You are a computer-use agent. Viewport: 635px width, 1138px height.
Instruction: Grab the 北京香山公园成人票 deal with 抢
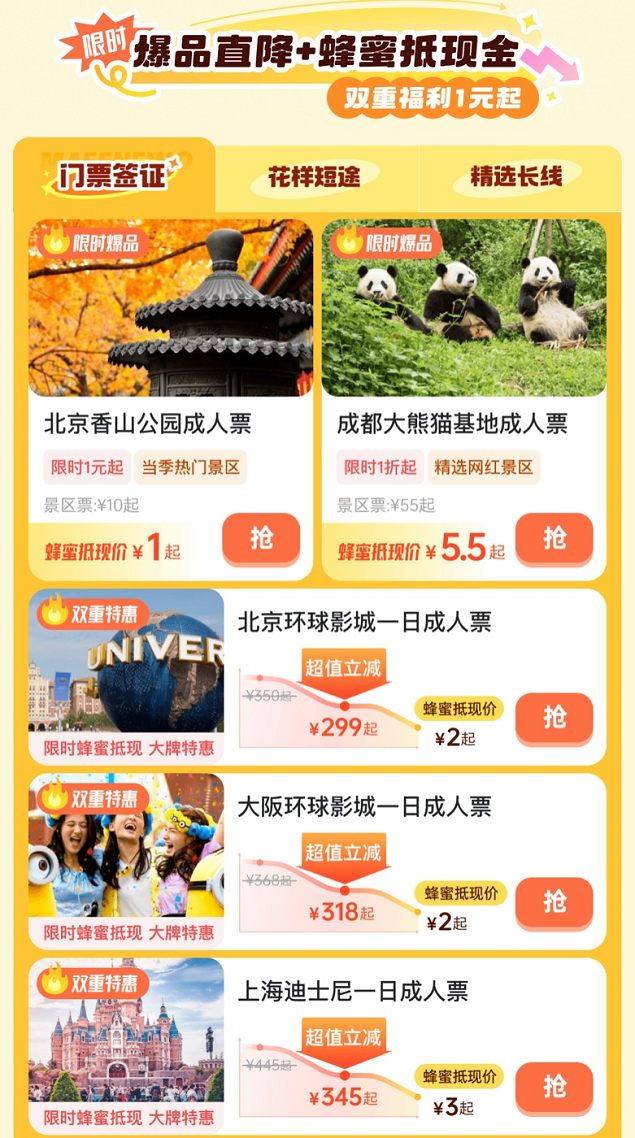(261, 539)
